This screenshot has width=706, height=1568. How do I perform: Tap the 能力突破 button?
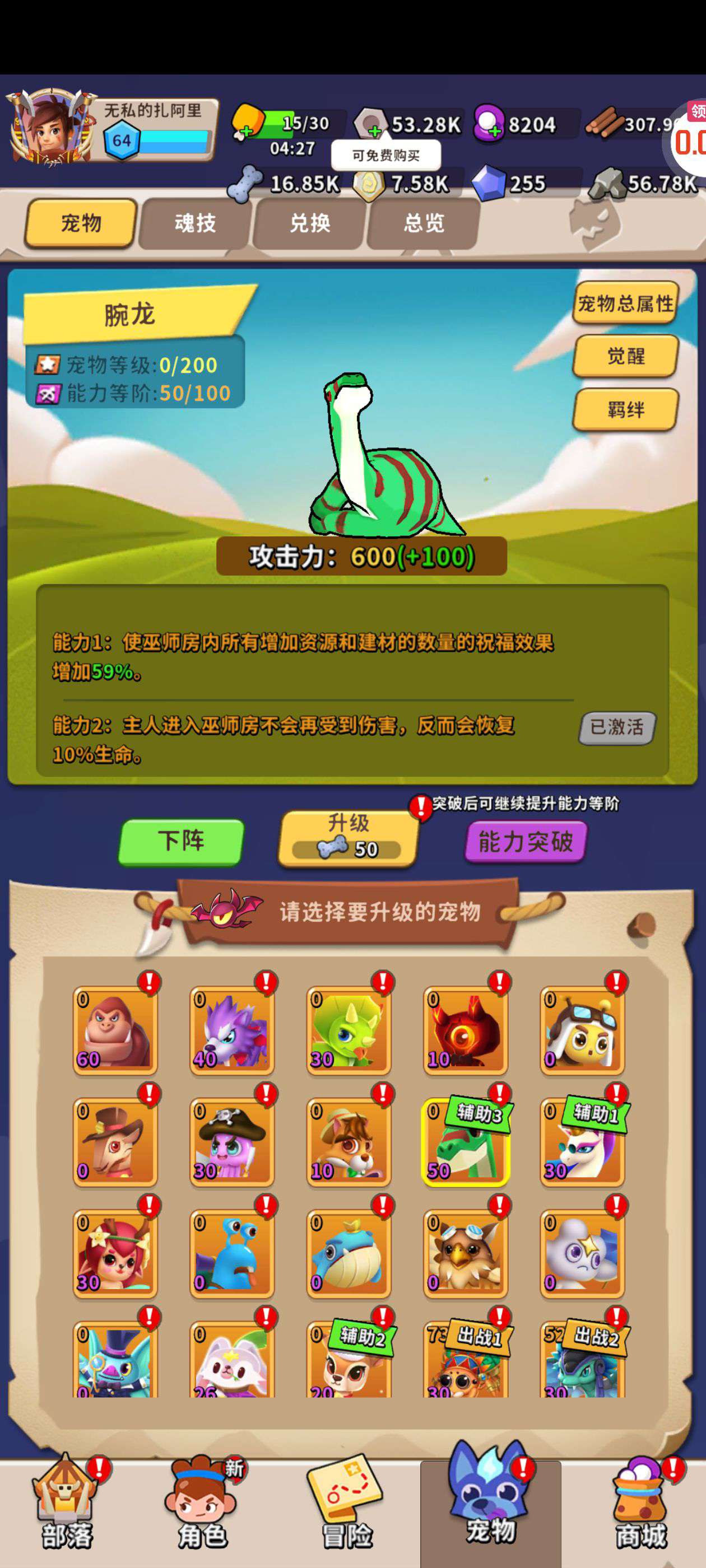coord(525,842)
